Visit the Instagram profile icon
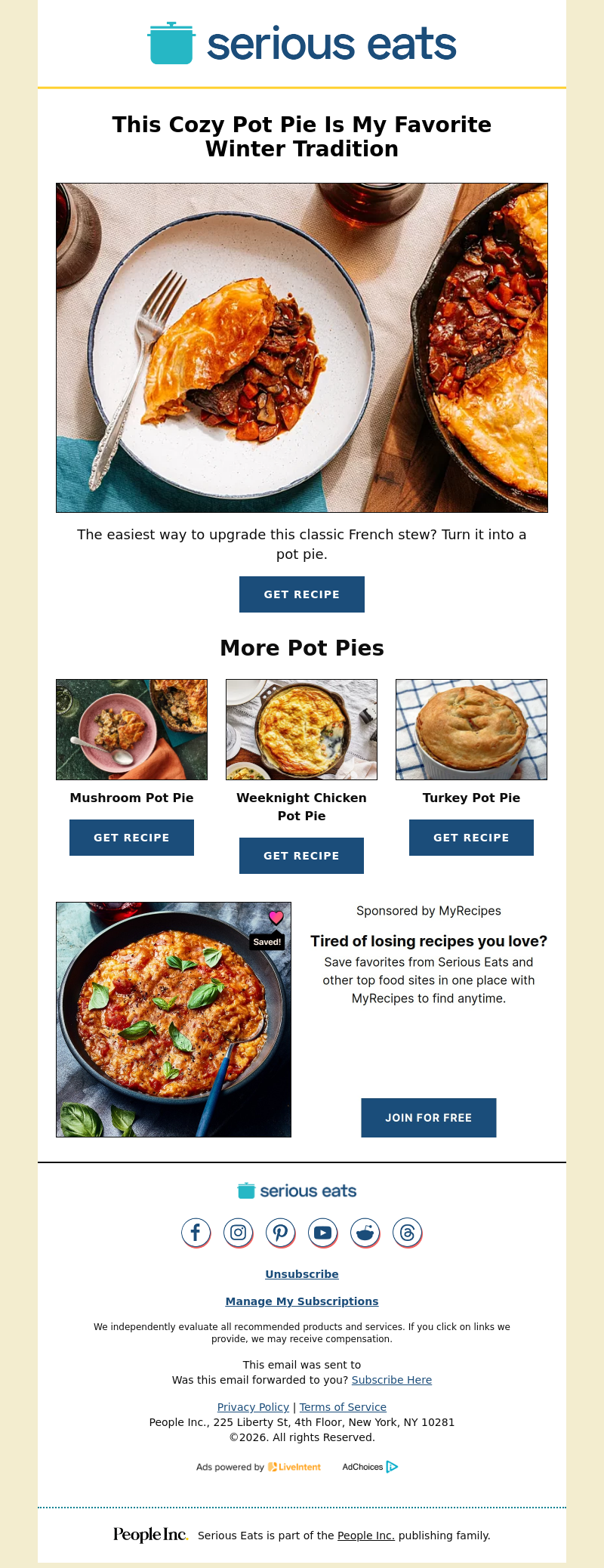Image resolution: width=604 pixels, height=1568 pixels. click(238, 1233)
